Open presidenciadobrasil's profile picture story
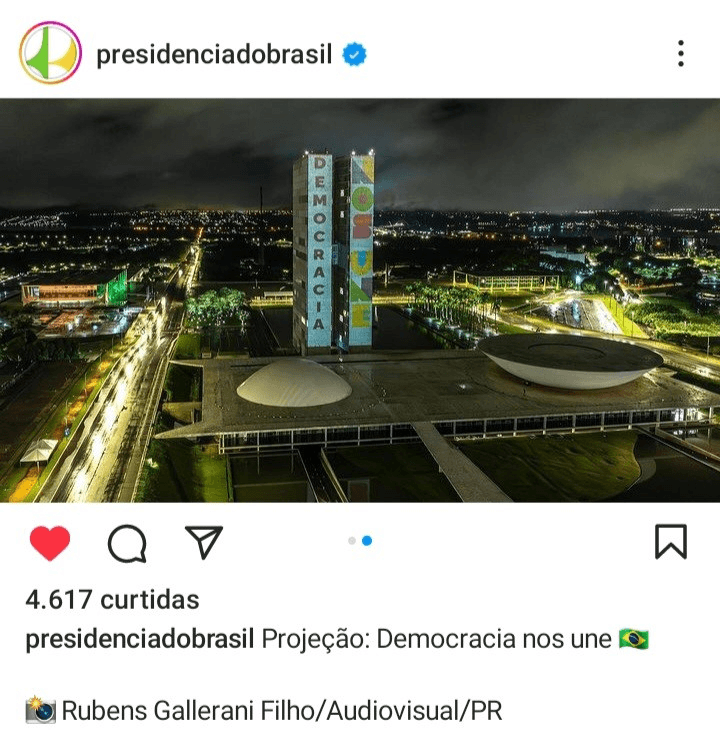 pyautogui.click(x=51, y=53)
